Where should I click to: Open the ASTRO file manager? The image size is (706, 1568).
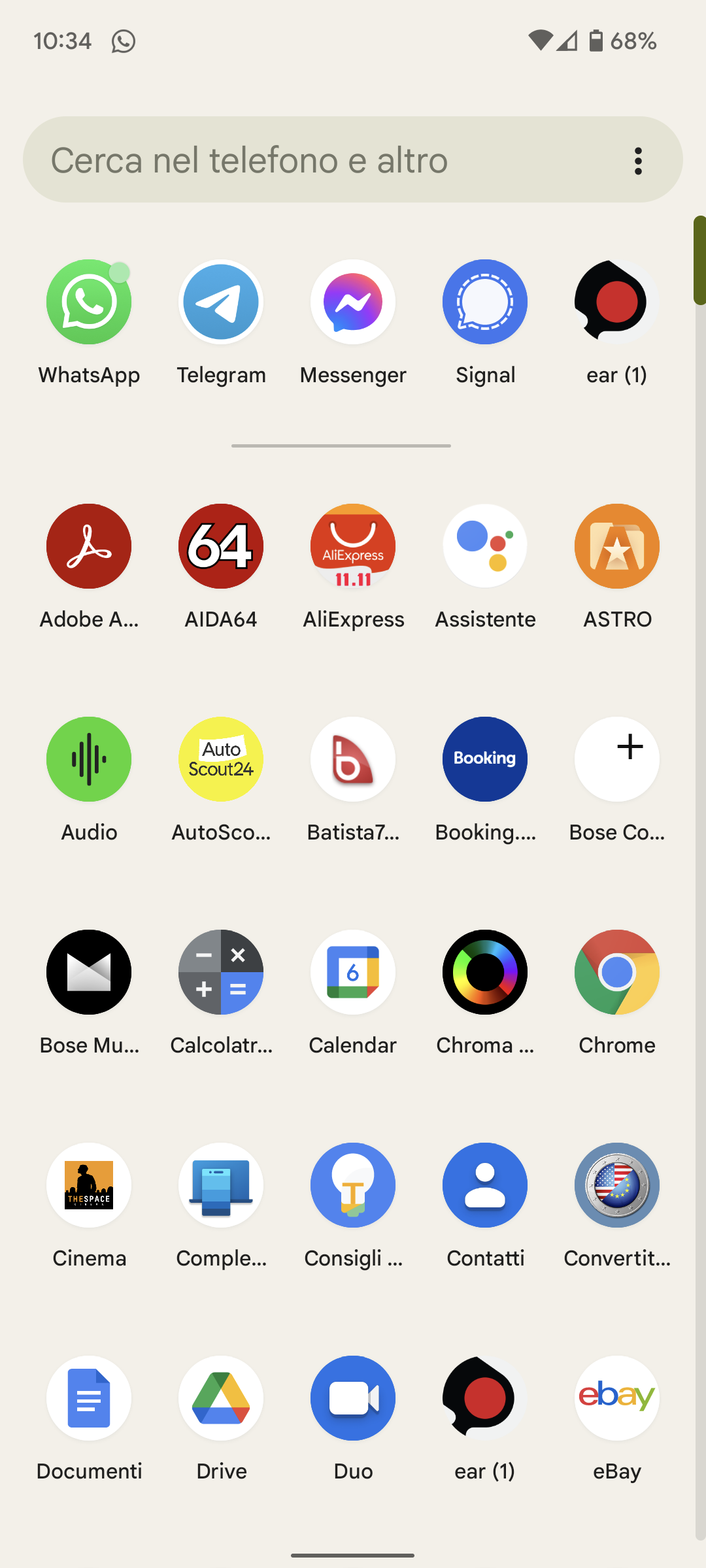(617, 547)
